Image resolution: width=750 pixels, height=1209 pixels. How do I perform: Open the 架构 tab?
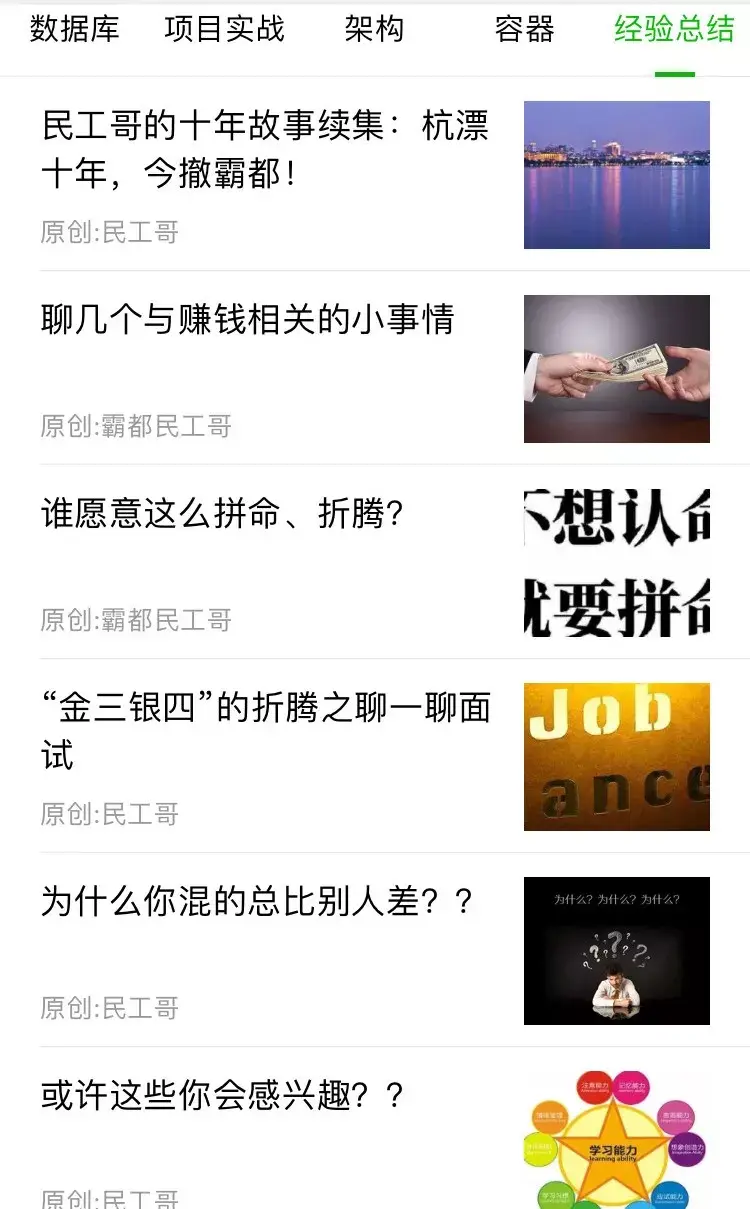tap(374, 30)
